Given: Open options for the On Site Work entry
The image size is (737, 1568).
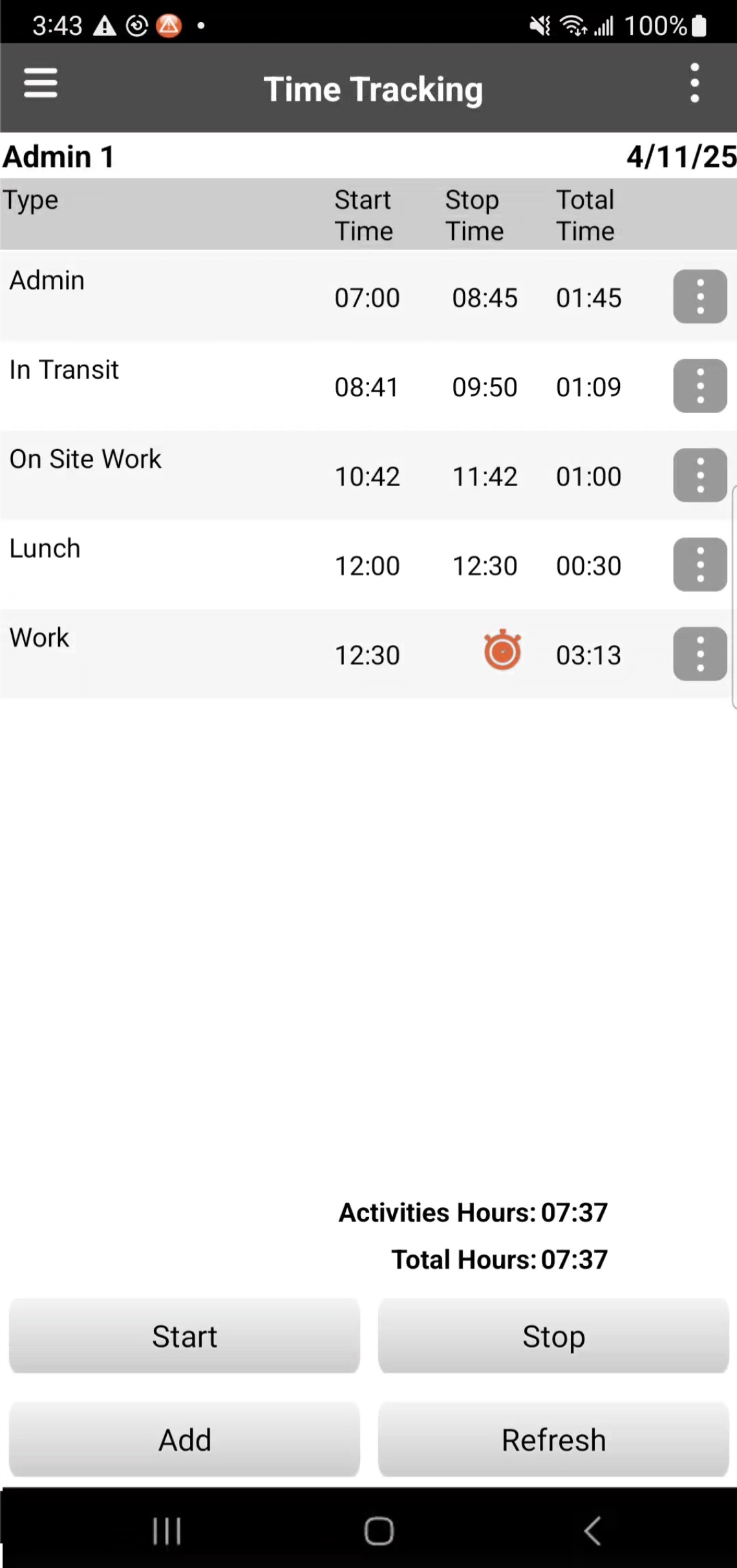Looking at the screenshot, I should [x=700, y=475].
